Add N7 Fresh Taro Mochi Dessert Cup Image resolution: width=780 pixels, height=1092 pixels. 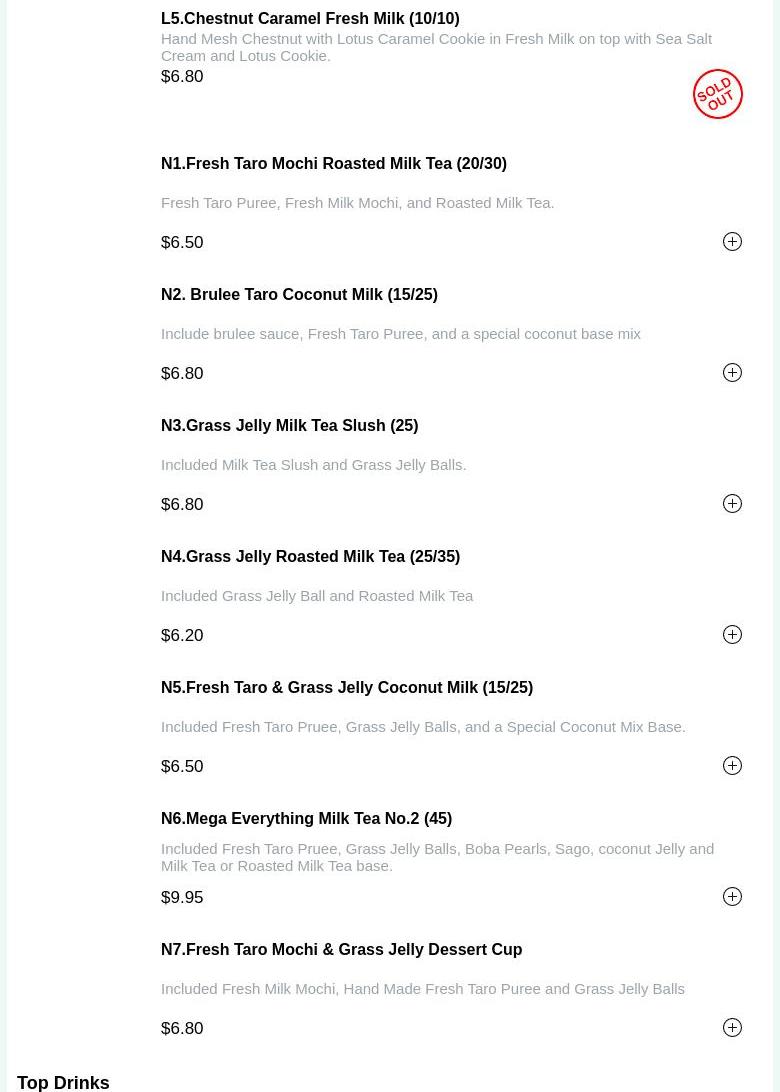(x=732, y=1028)
